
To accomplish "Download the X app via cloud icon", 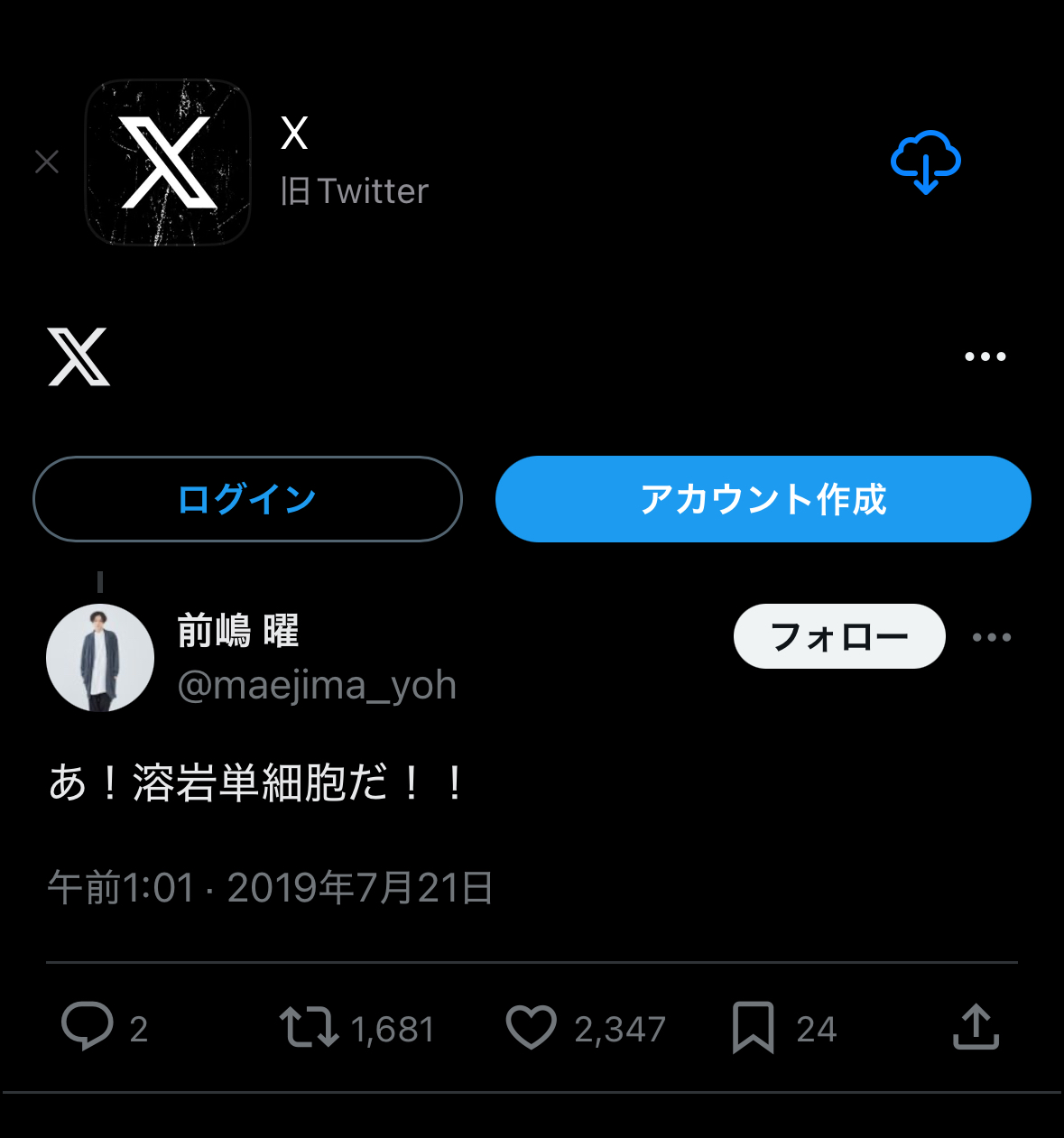I will (x=925, y=162).
